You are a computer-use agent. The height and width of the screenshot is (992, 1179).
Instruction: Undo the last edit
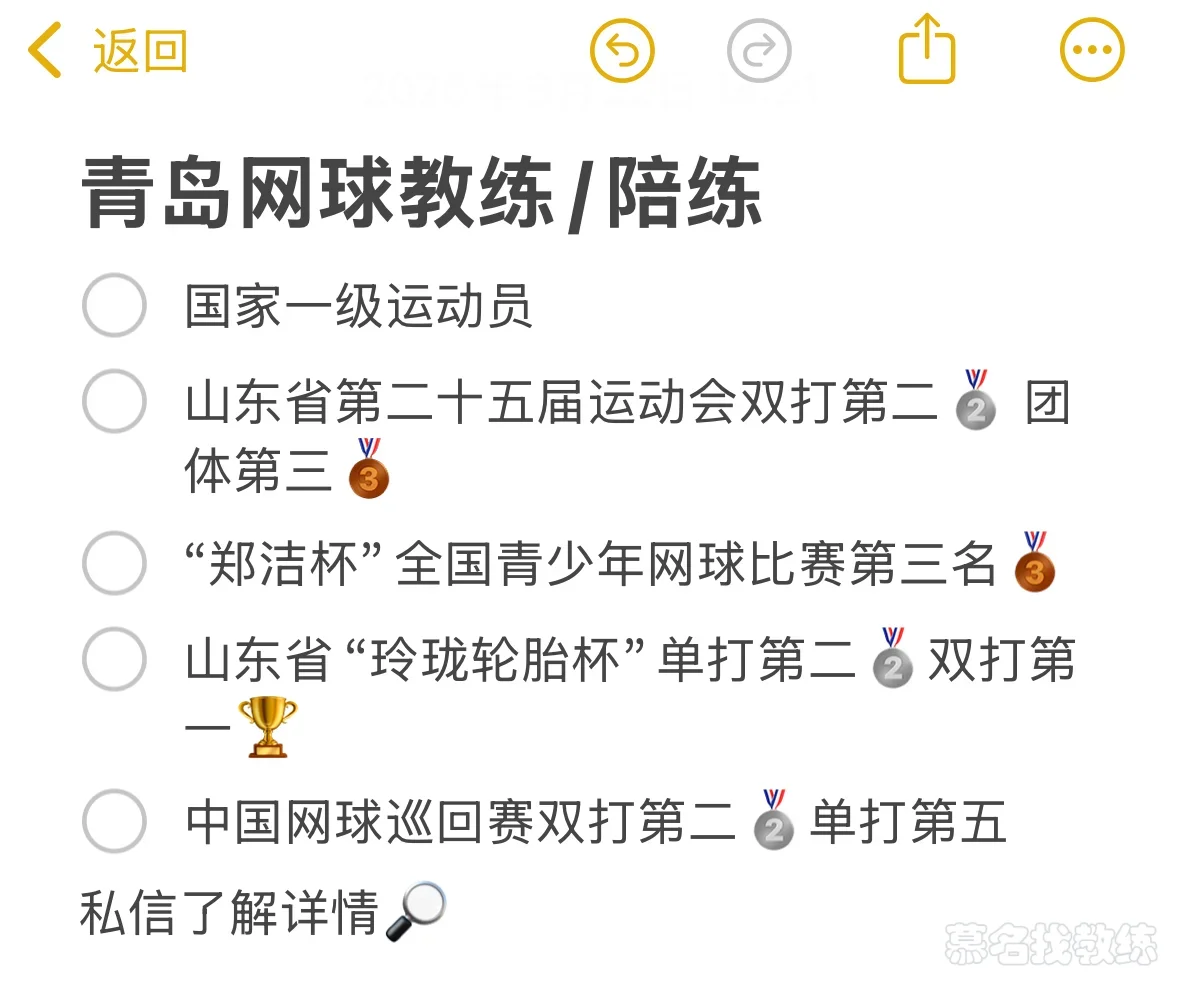[x=622, y=50]
